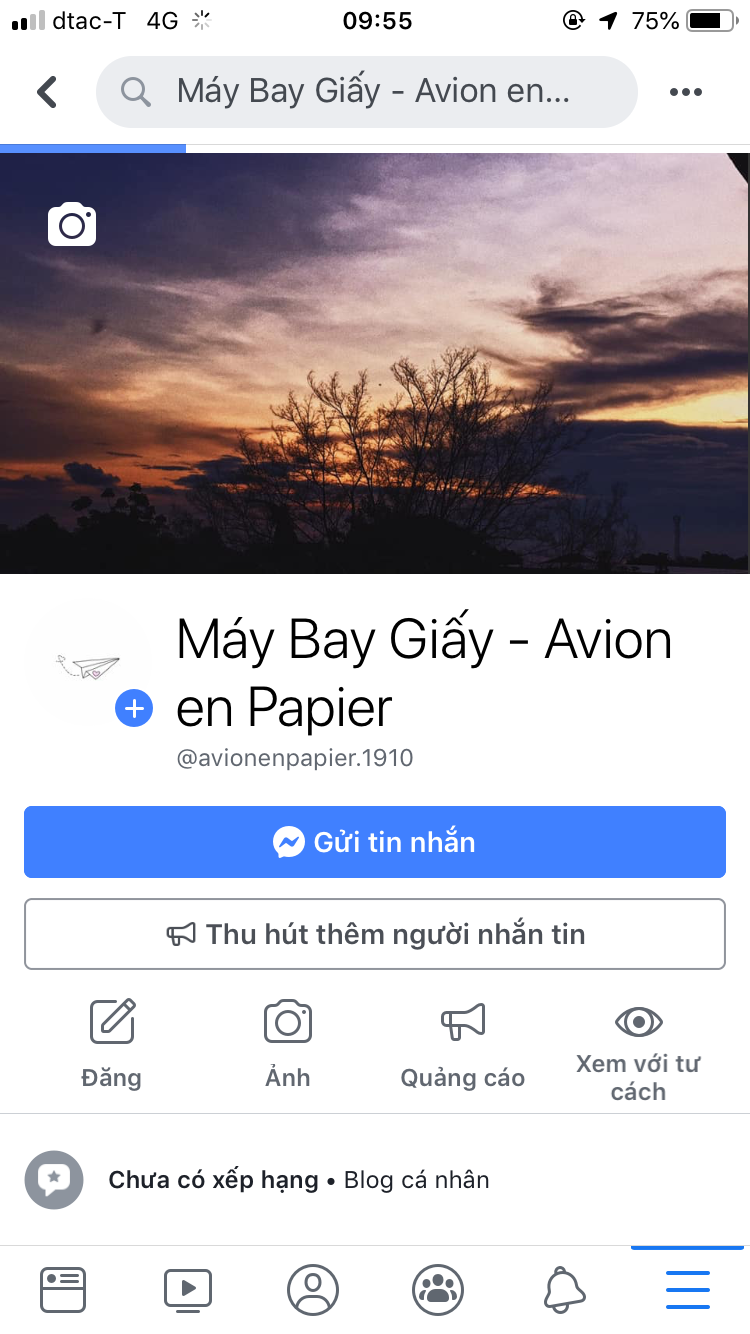This screenshot has width=750, height=1334.
Task: Tap Xem với tư cách
Action: point(638,1052)
